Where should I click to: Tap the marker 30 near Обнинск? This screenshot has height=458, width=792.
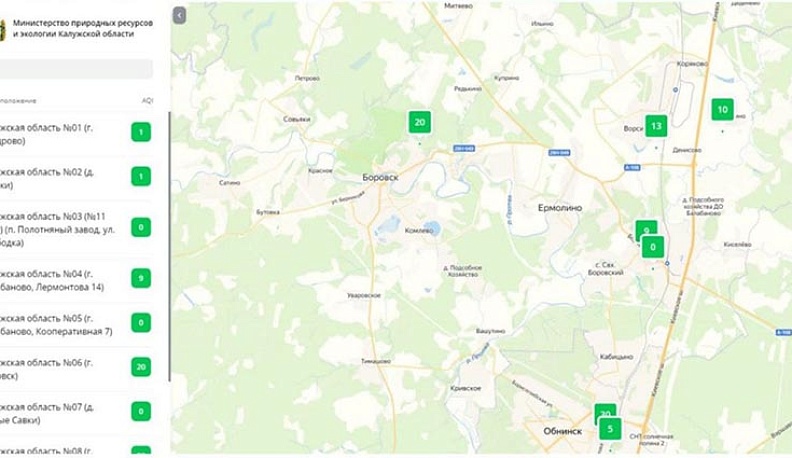(603, 411)
